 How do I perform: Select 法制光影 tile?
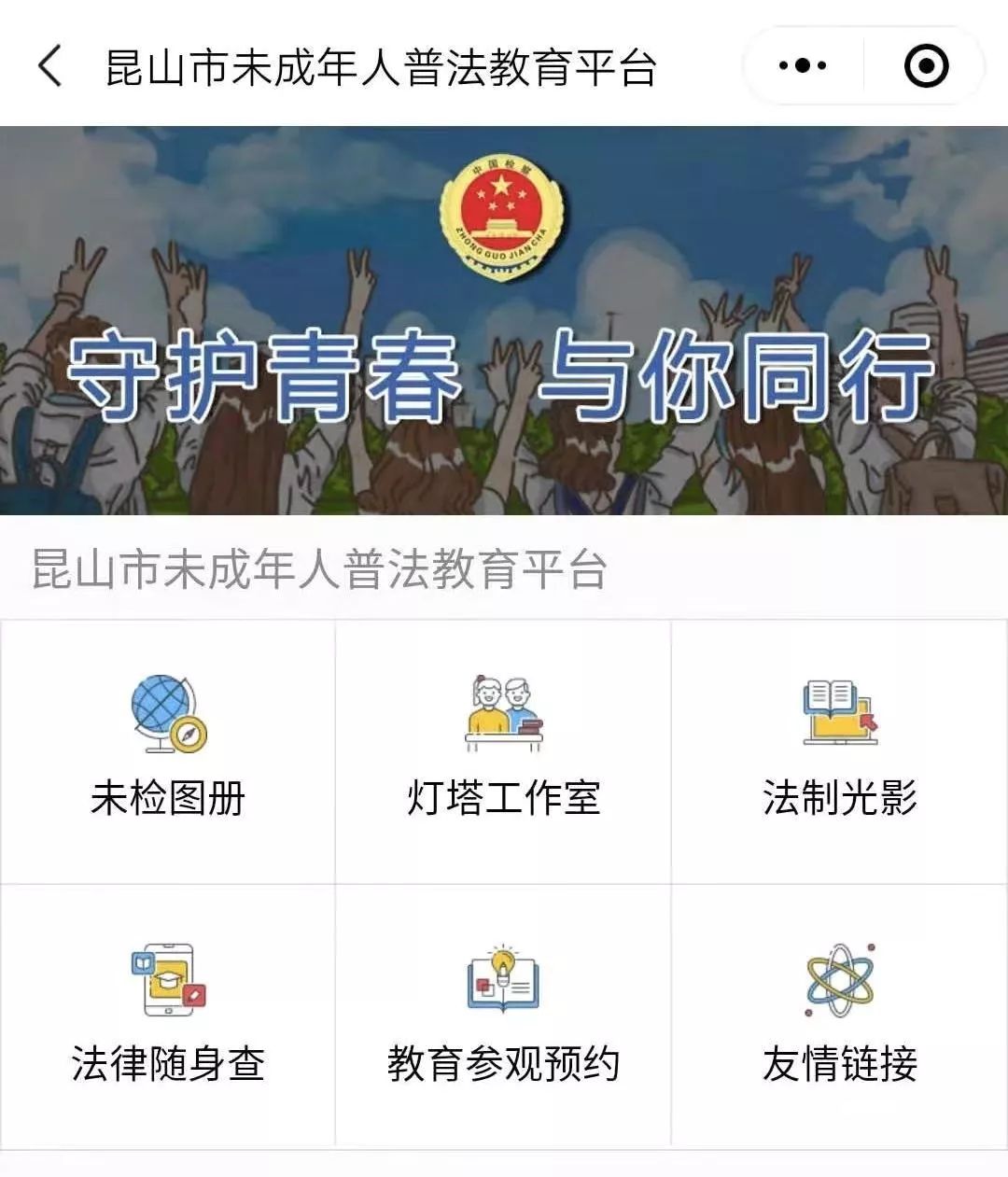tap(839, 751)
